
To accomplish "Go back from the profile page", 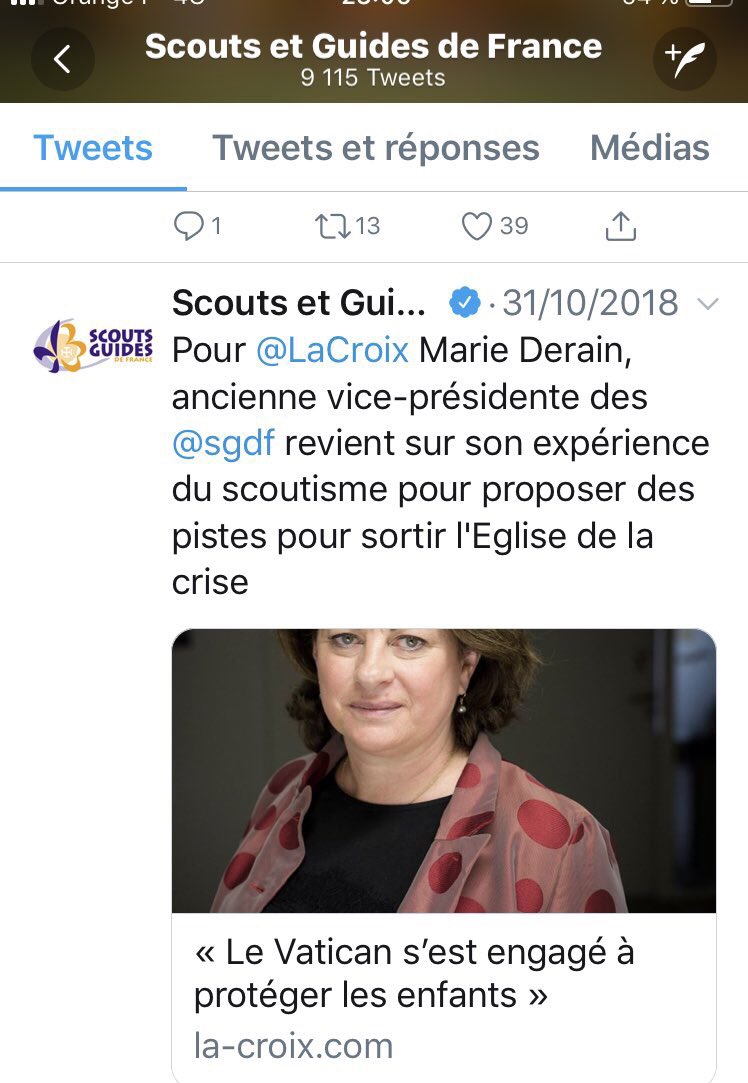I will 62,60.
